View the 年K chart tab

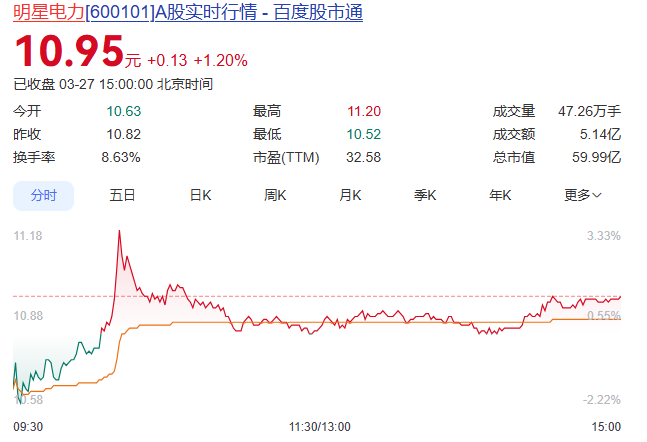tap(500, 196)
